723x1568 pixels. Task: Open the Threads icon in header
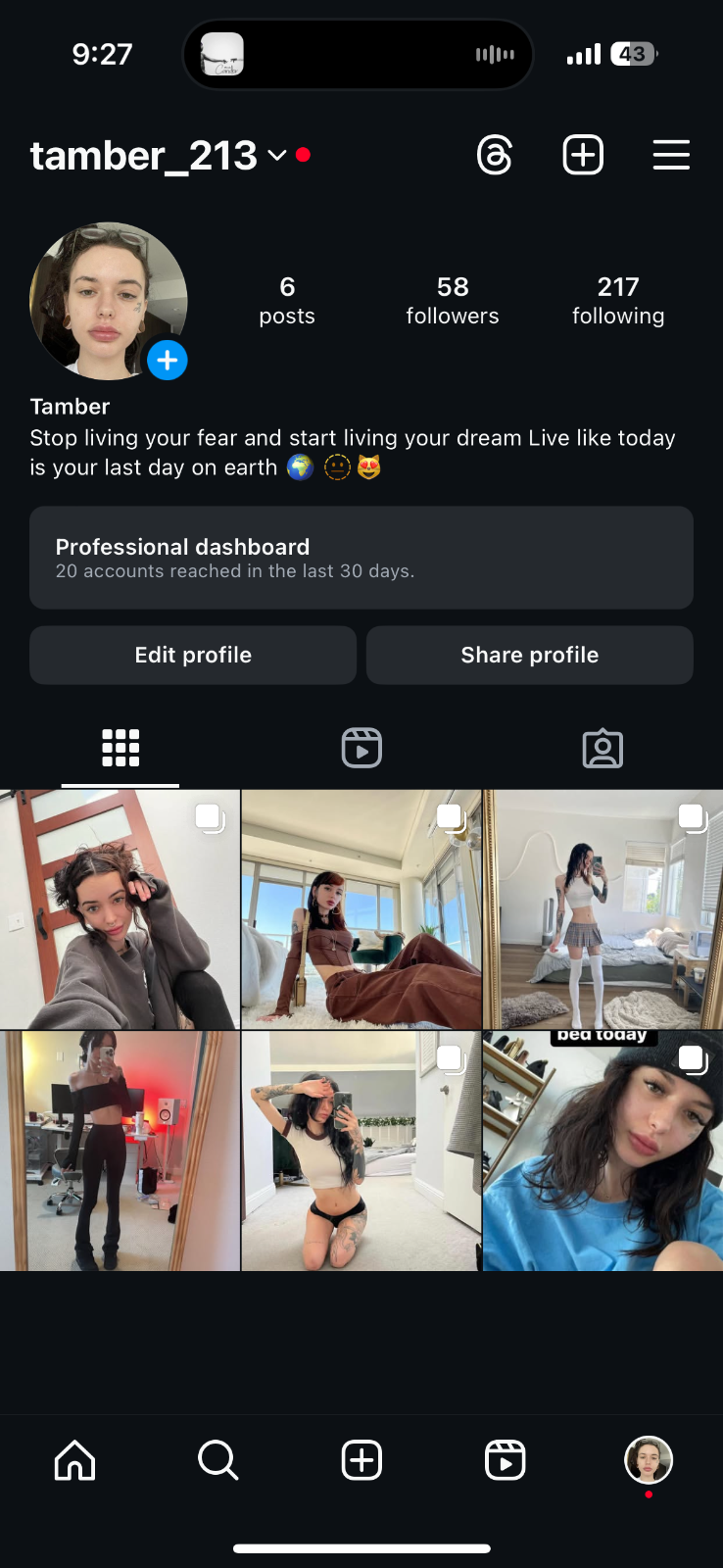point(495,155)
